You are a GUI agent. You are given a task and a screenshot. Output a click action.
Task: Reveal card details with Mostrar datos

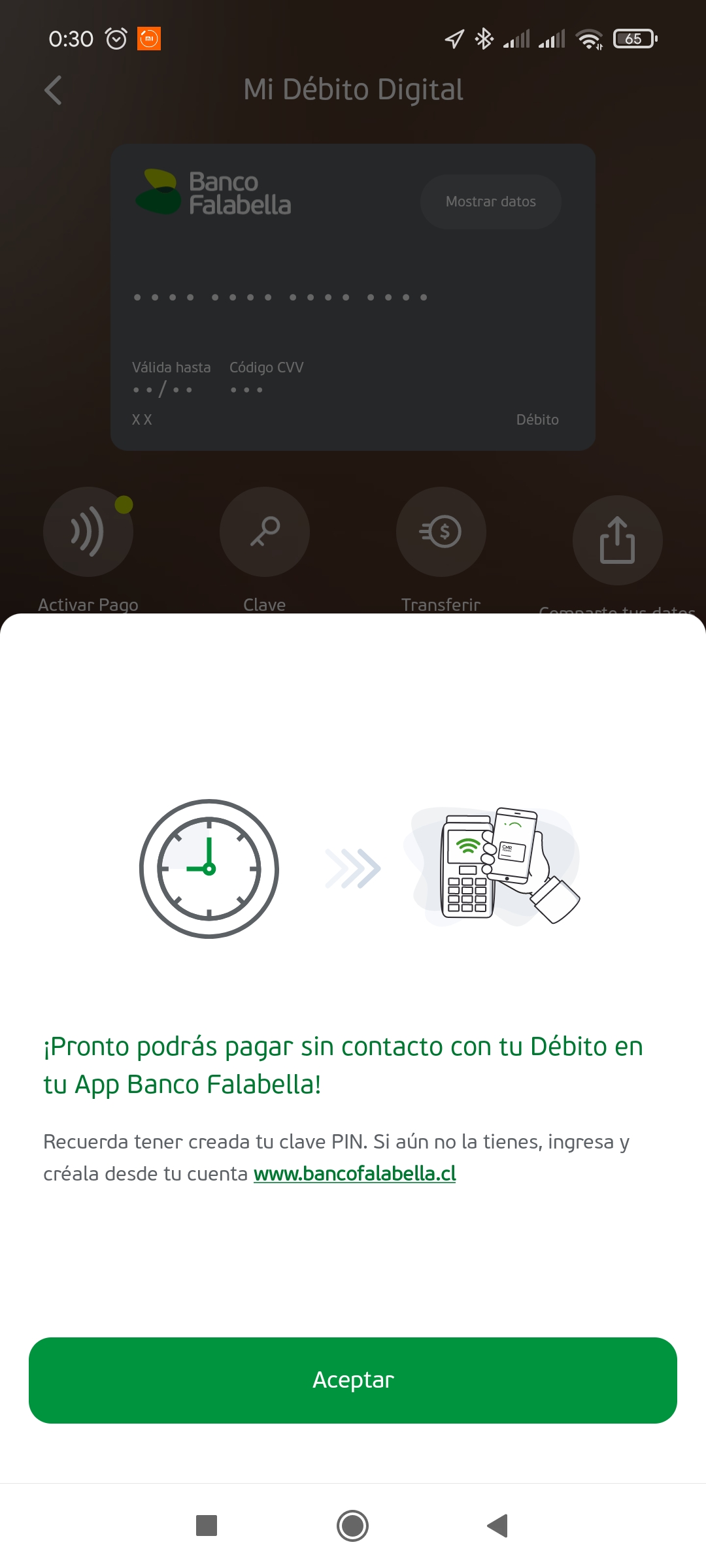(490, 202)
